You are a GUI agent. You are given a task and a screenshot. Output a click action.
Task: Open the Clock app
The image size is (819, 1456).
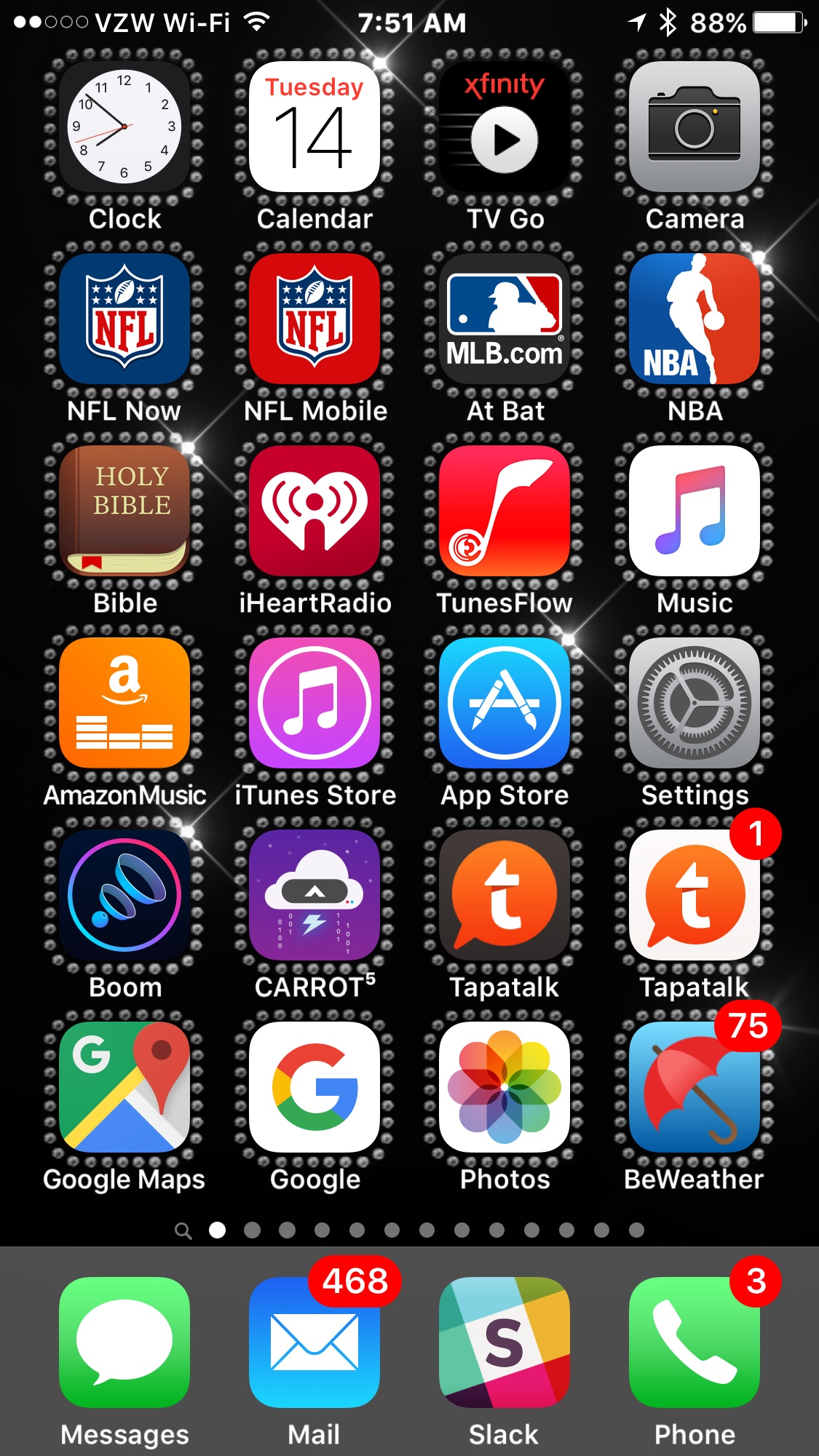[124, 127]
